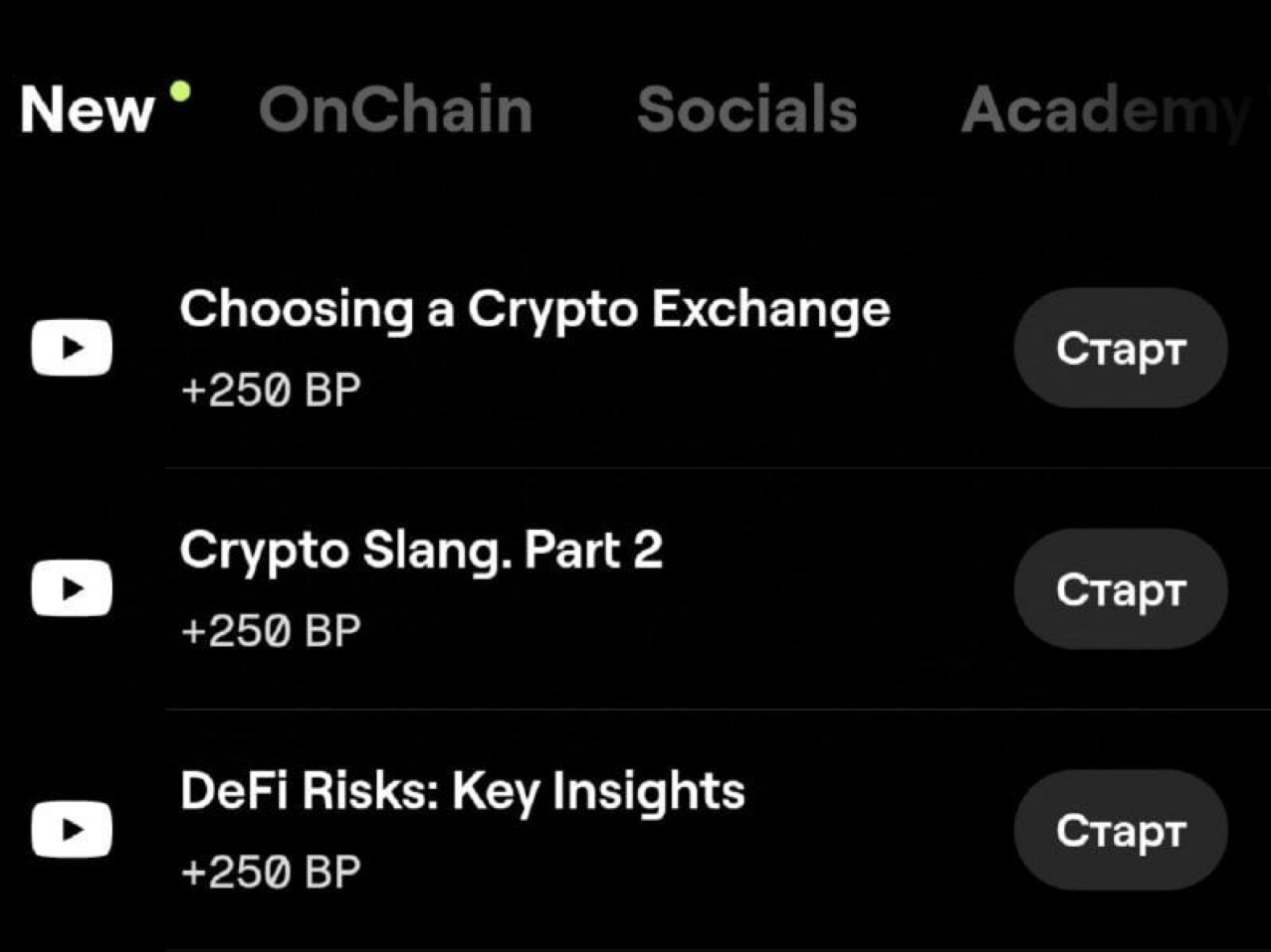Start the DeFi Risks: Key Insights task
Viewport: 1271px width, 952px height.
point(1120,830)
